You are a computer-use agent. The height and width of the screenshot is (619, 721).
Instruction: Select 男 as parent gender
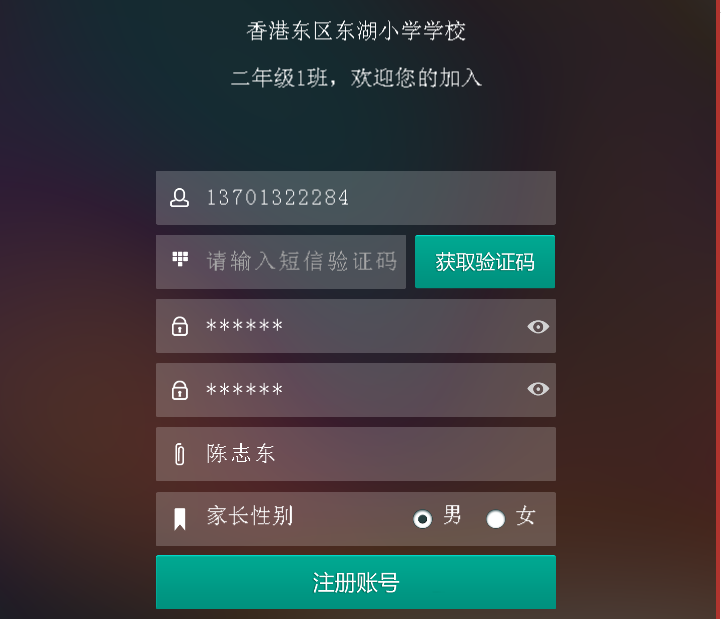[423, 518]
